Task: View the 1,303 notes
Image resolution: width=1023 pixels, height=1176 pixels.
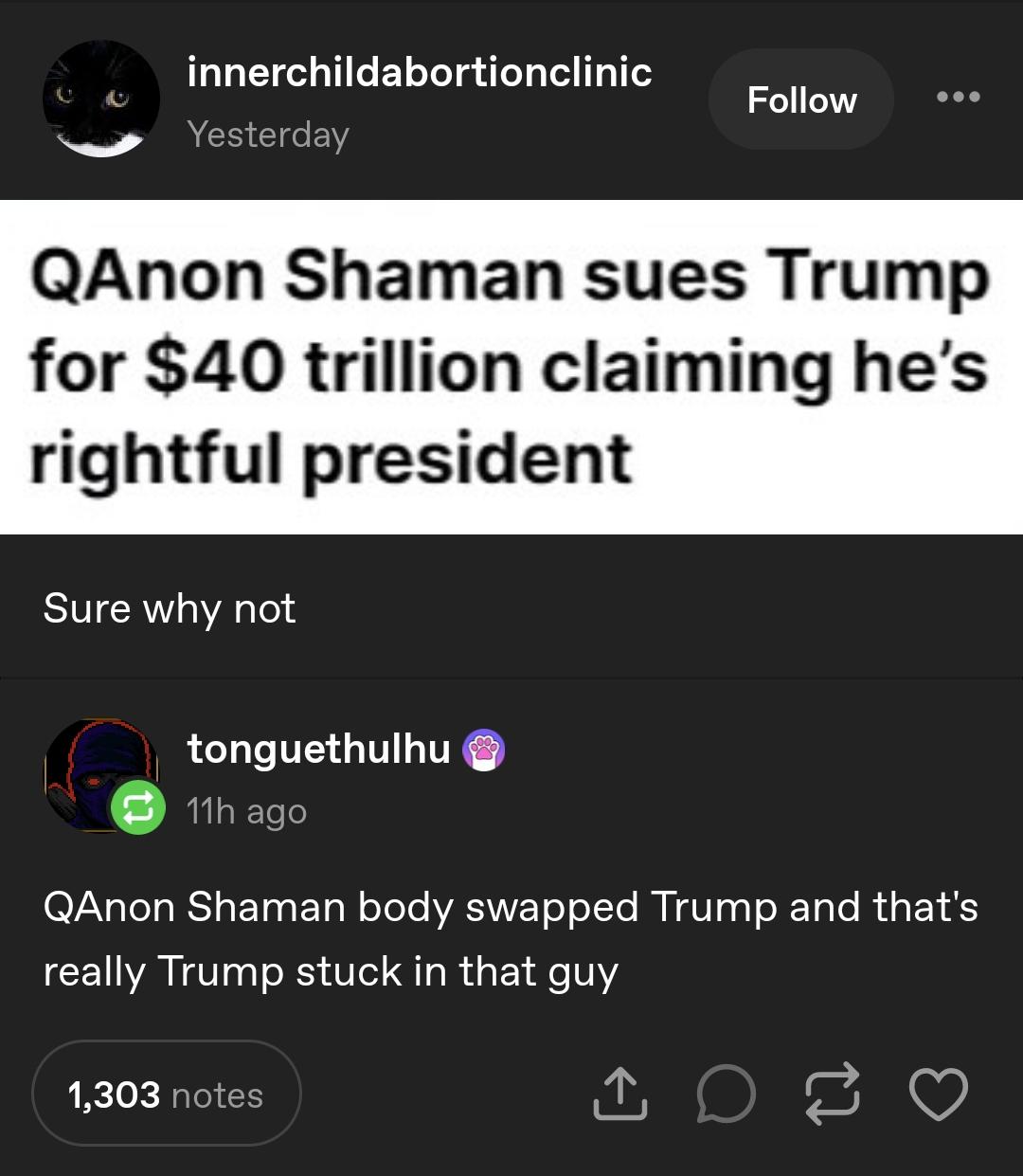Action: pyautogui.click(x=166, y=1095)
